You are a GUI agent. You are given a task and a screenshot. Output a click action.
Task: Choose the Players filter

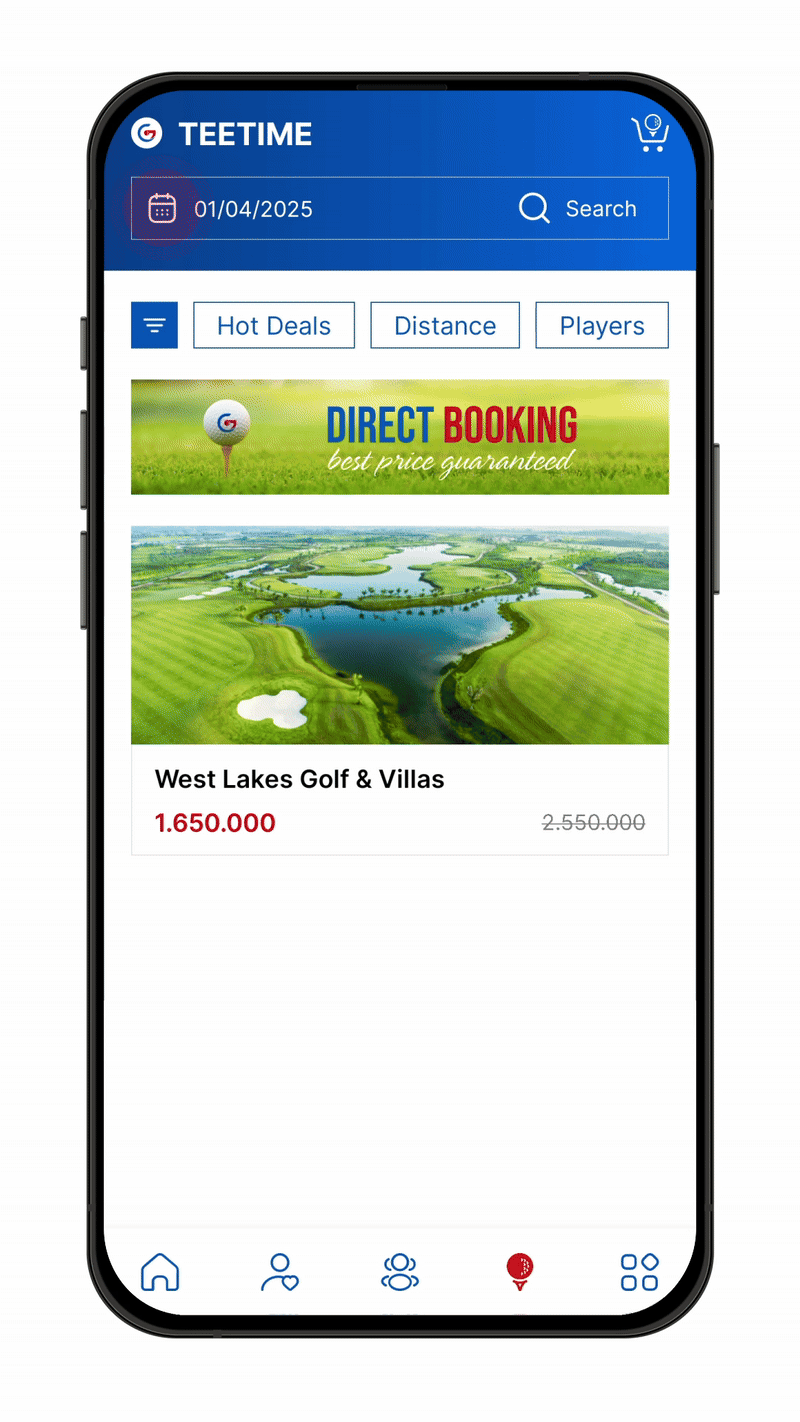(x=601, y=325)
